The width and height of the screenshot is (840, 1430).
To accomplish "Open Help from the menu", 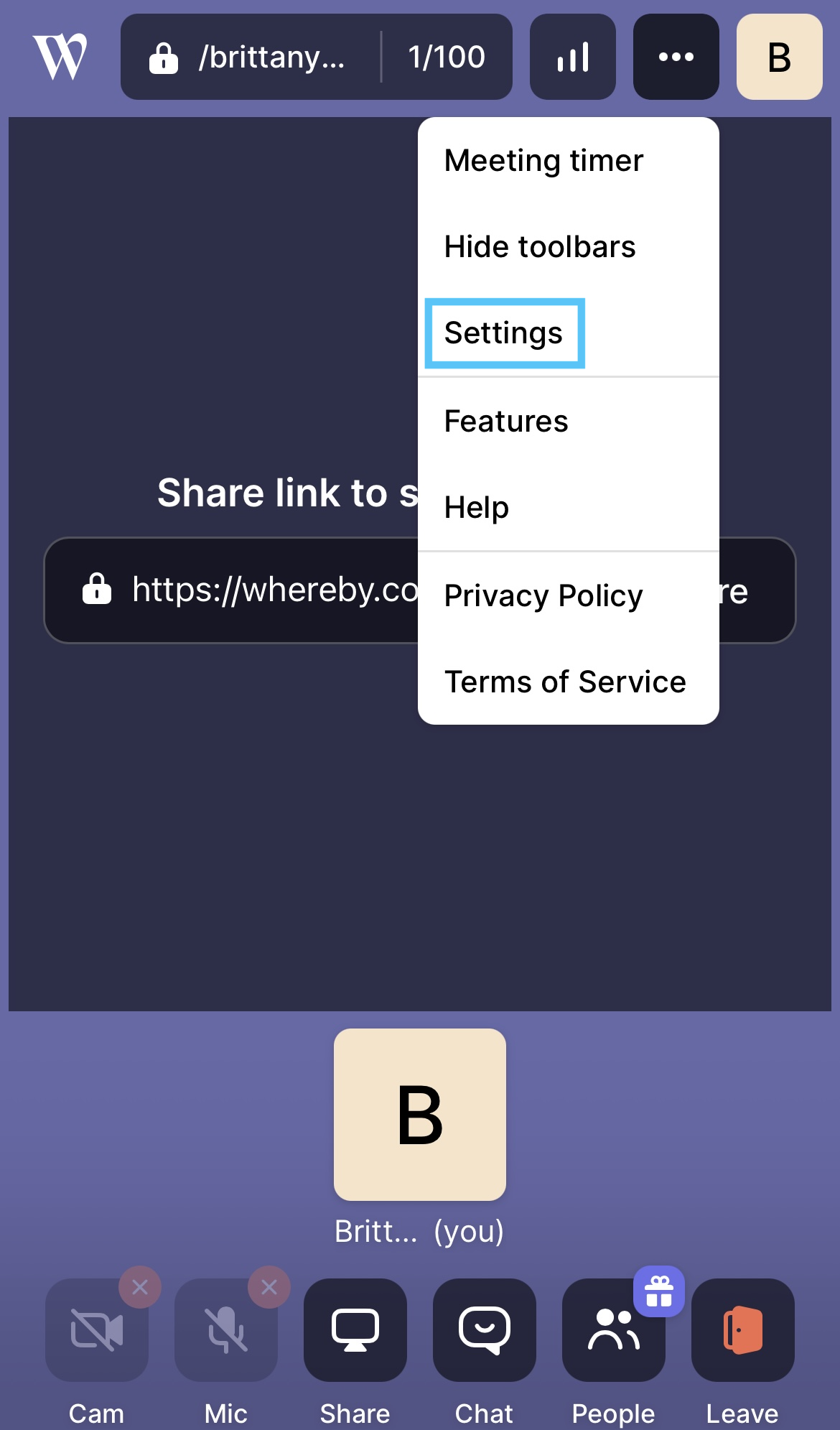I will click(x=476, y=508).
